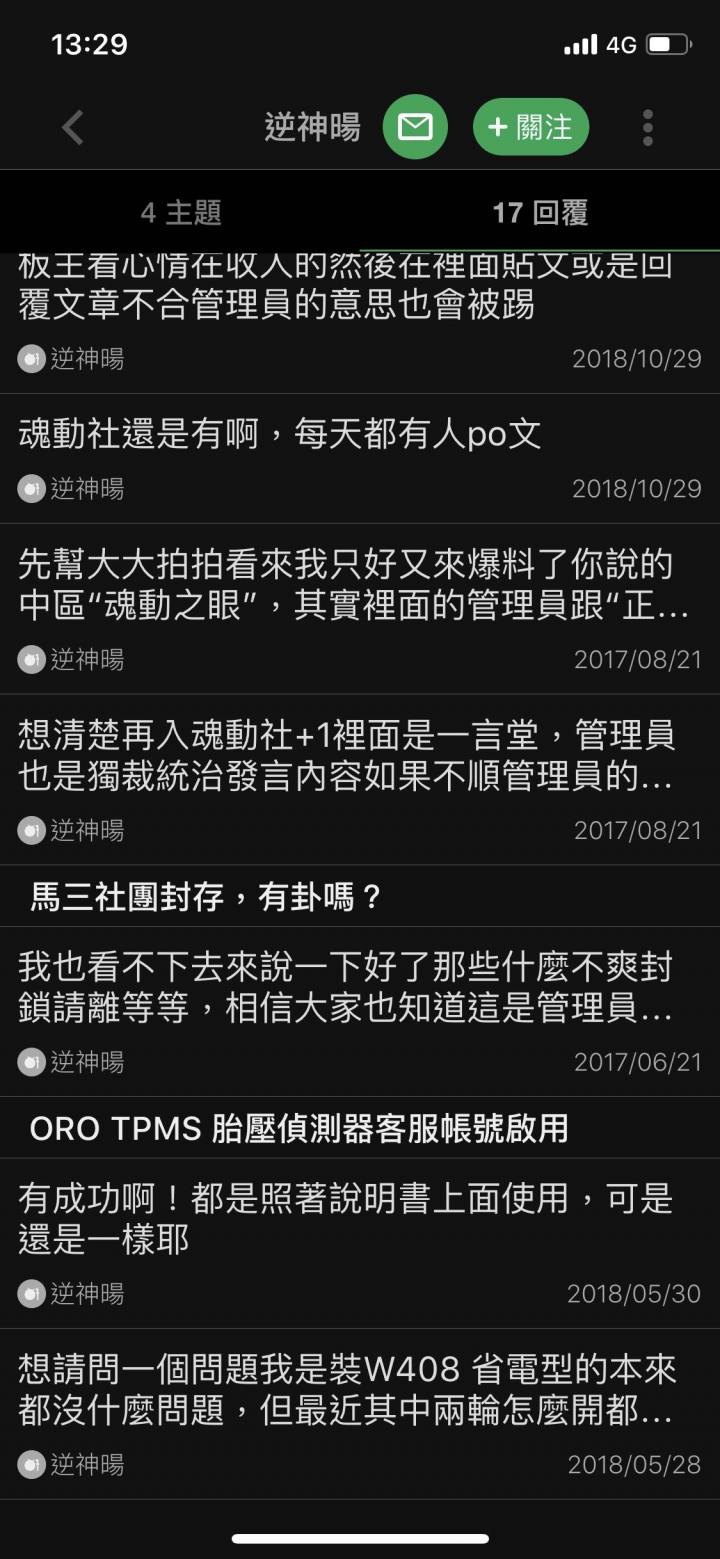The height and width of the screenshot is (1559, 720).
Task: Go back using the top-left arrow
Action: pyautogui.click(x=72, y=128)
